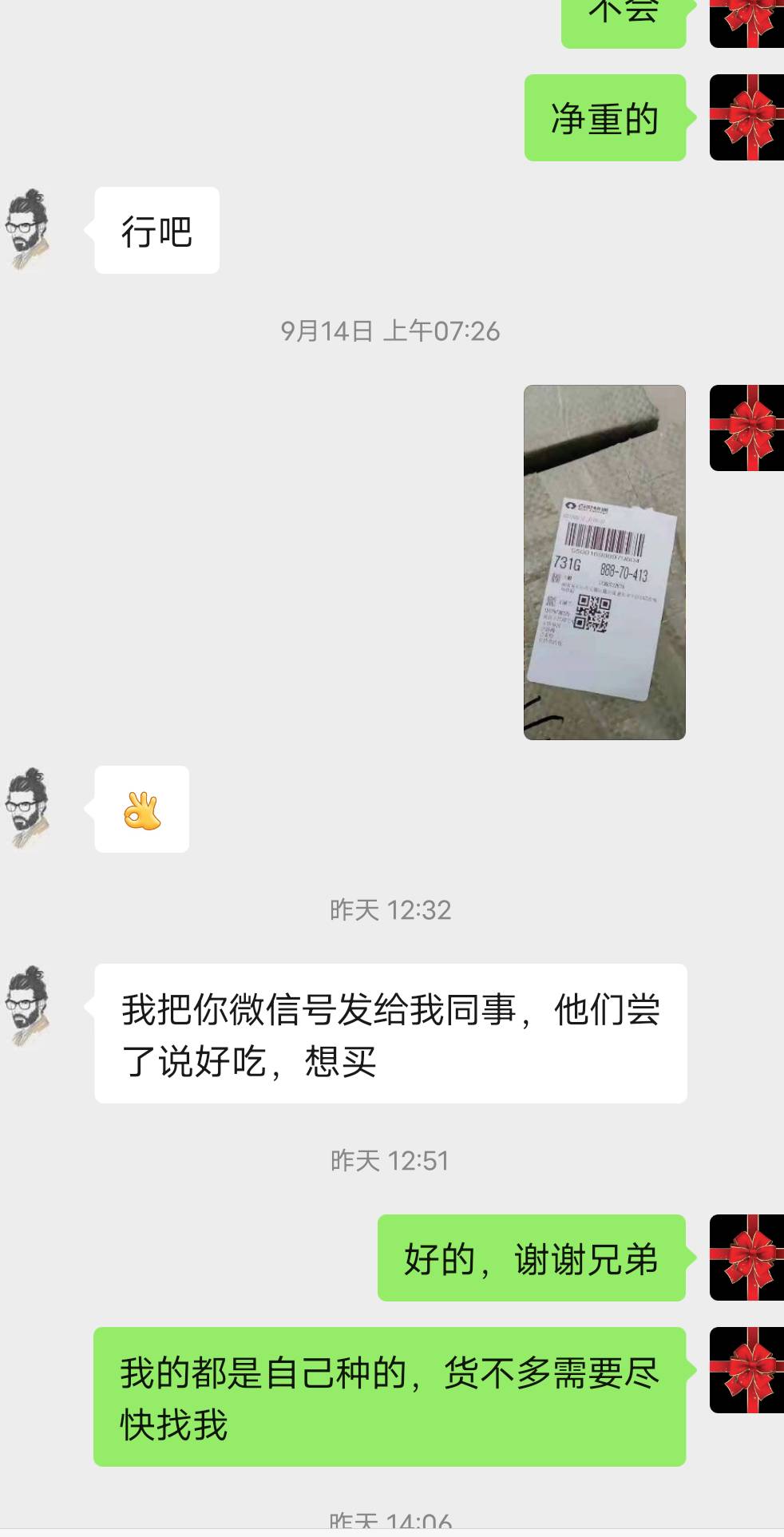Screen dimensions: 784x1537
Task: Tap the avatar next to 我把你微信号发给我同事 message
Action: click(29, 1006)
